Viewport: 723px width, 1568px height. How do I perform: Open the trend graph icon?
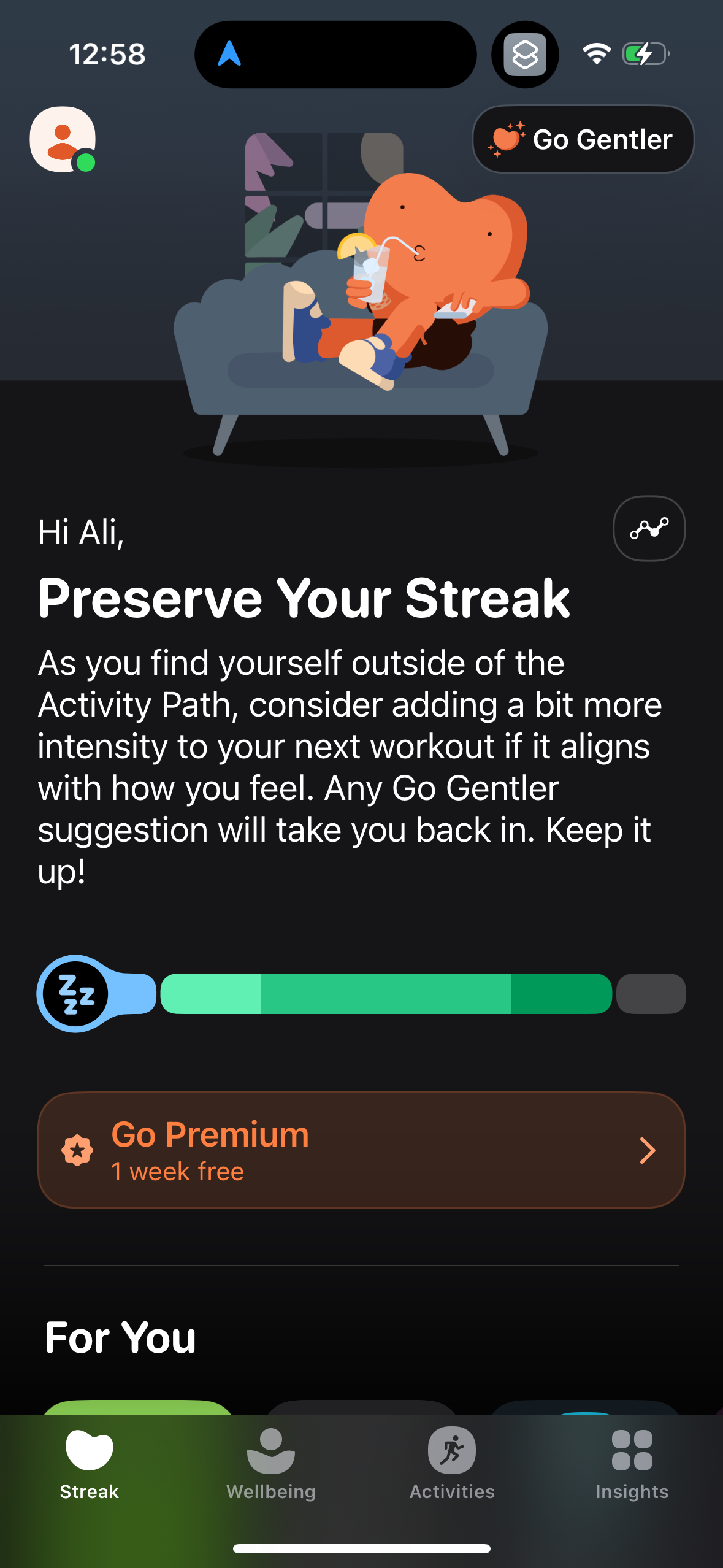(x=649, y=528)
